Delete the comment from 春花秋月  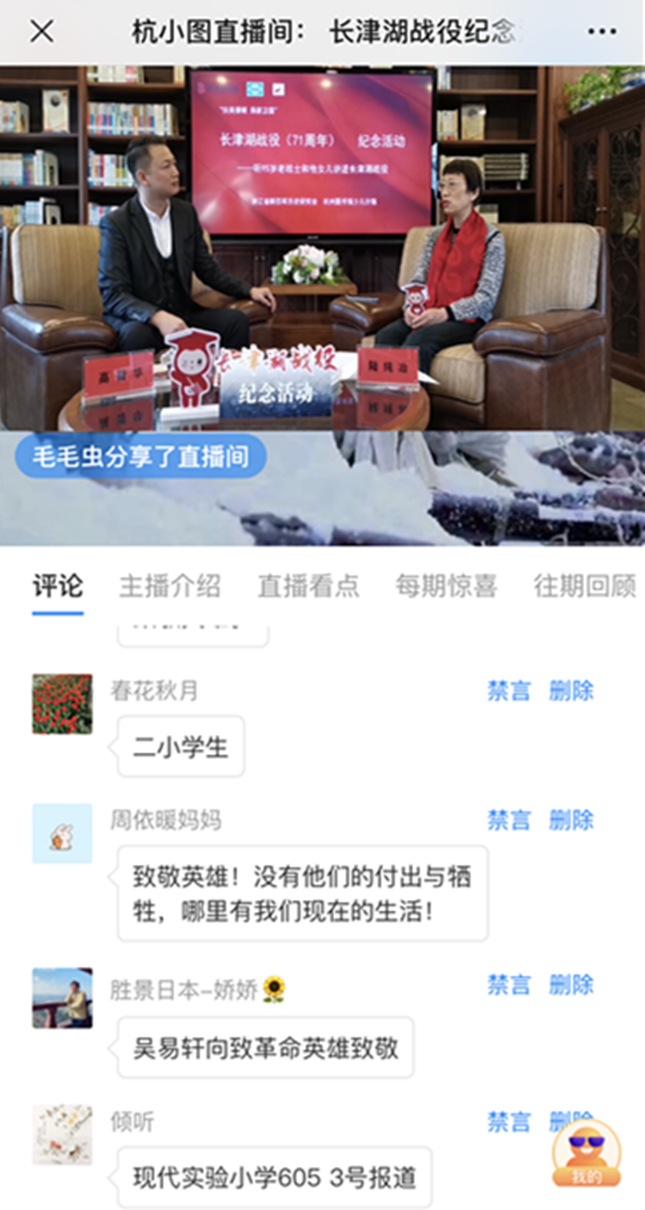(571, 691)
